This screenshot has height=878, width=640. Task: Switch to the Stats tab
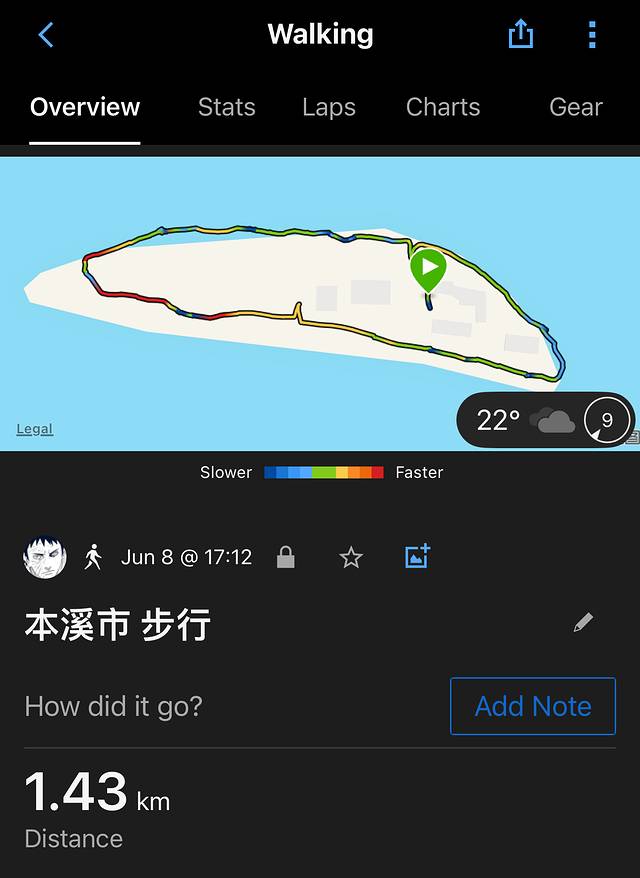[227, 107]
